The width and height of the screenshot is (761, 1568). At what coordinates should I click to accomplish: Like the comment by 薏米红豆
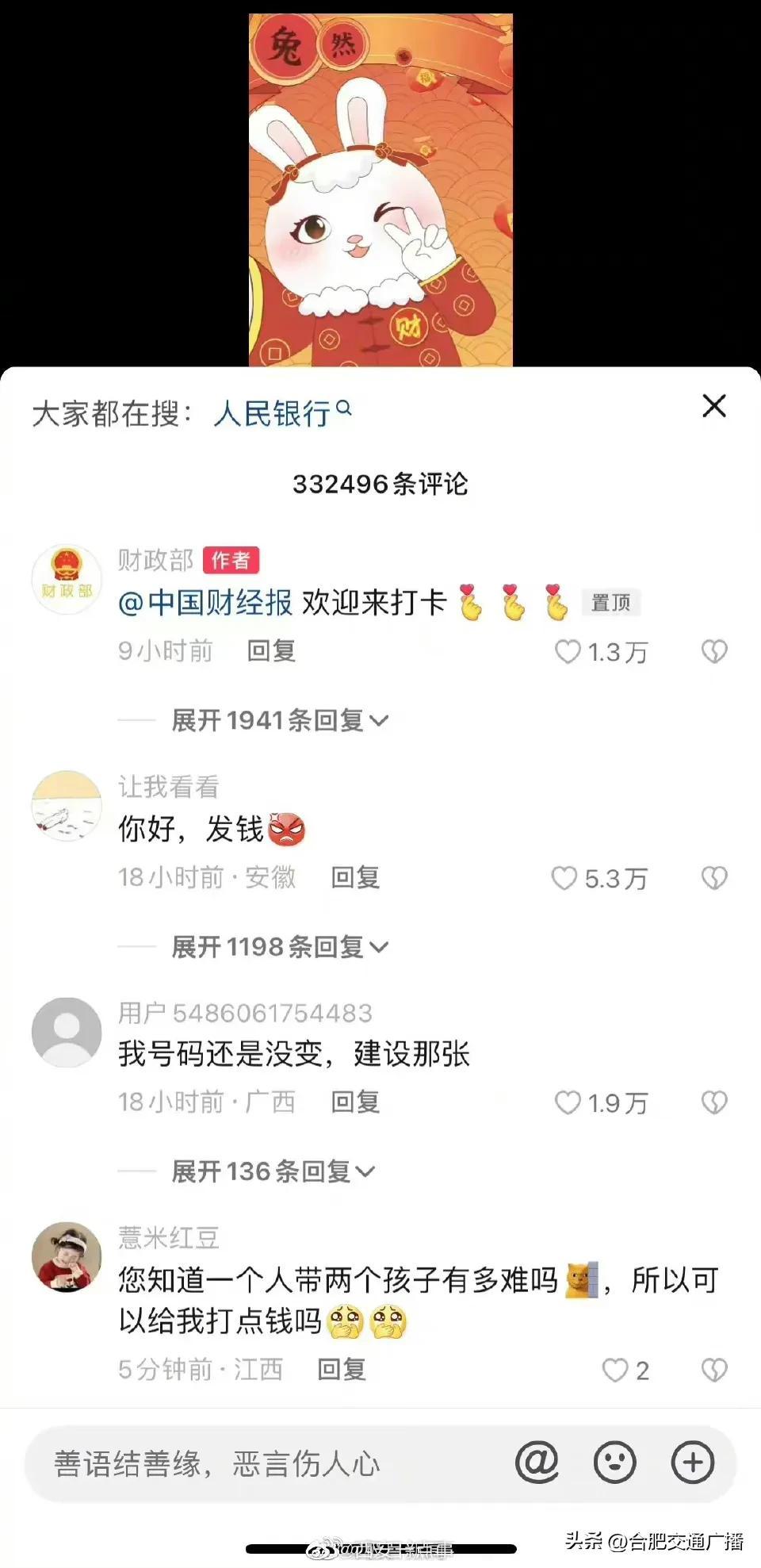[615, 1371]
